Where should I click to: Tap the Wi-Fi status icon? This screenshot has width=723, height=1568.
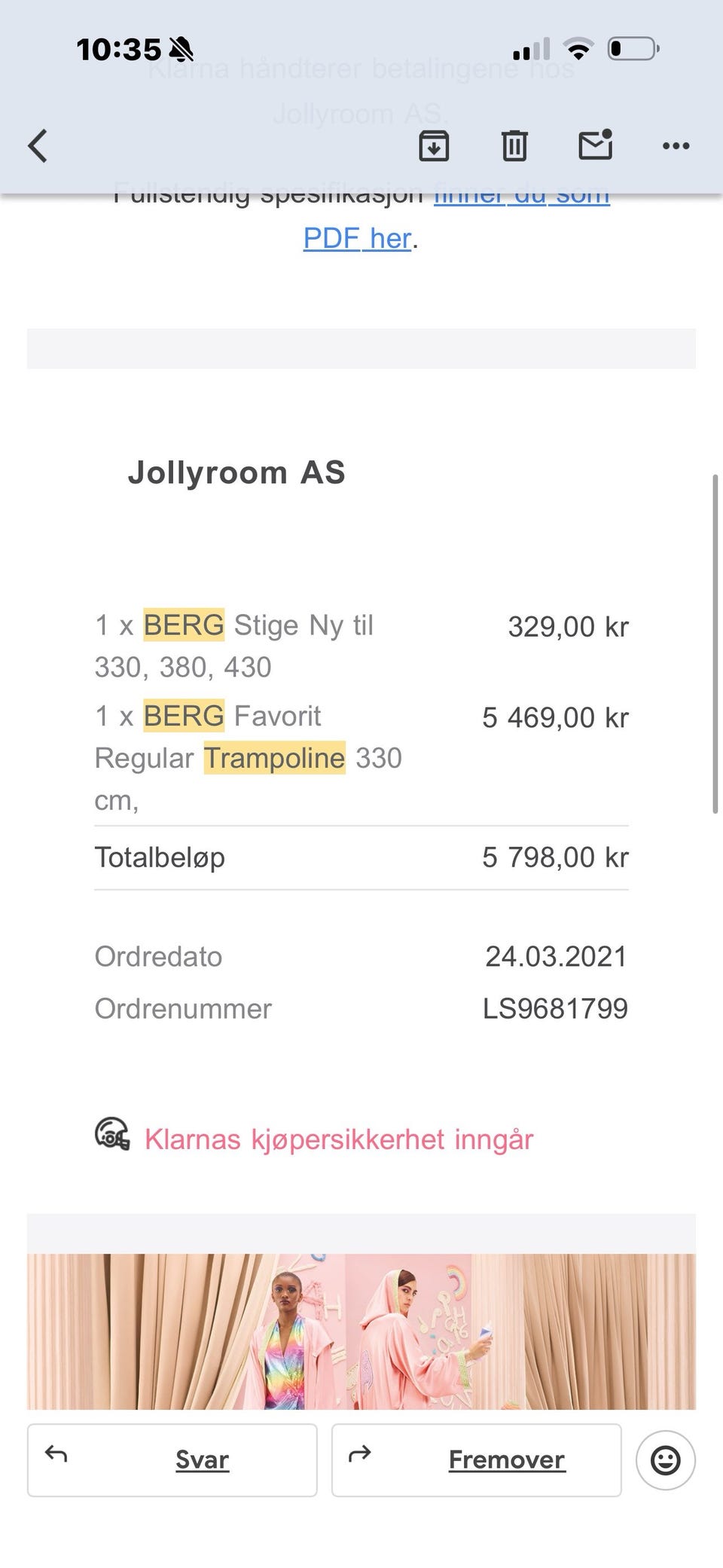(578, 47)
